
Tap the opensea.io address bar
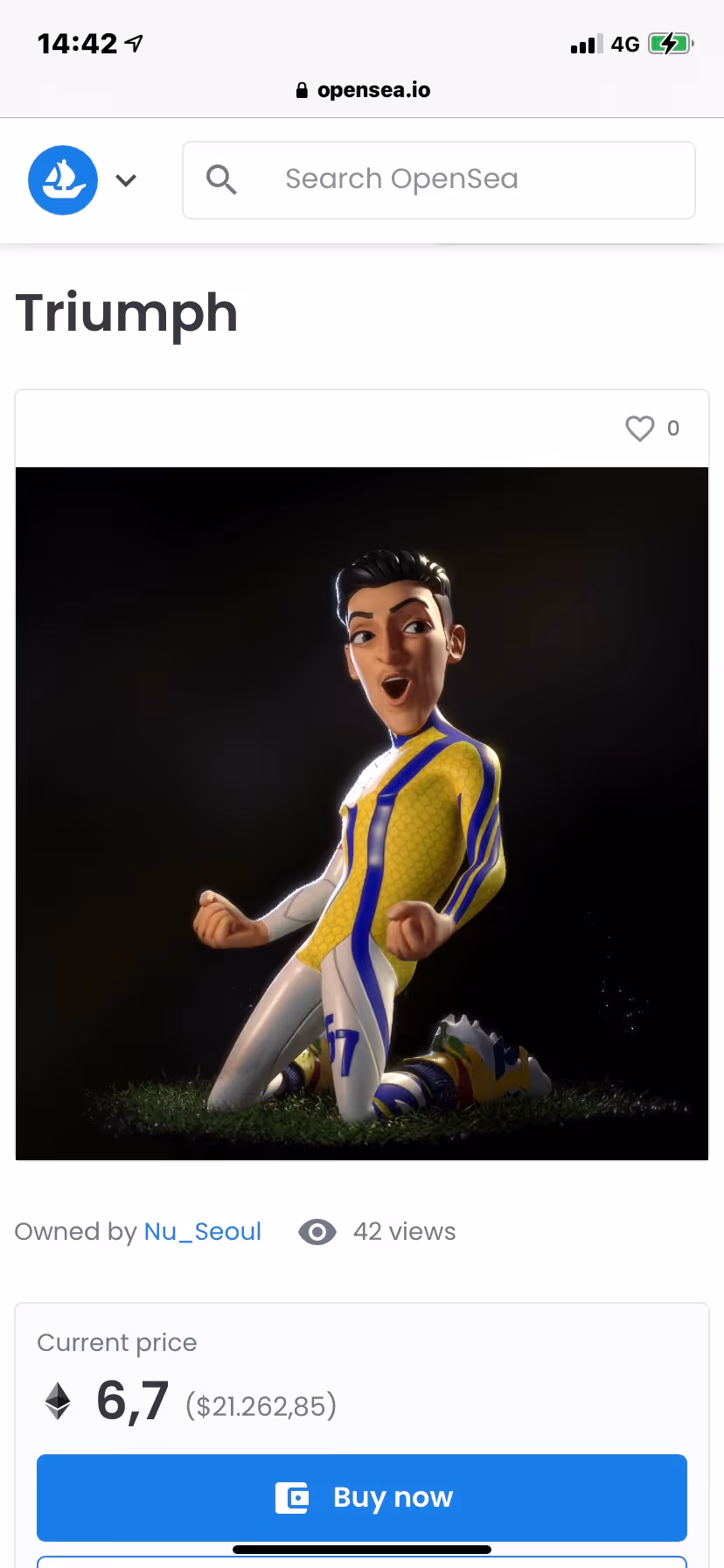(362, 90)
